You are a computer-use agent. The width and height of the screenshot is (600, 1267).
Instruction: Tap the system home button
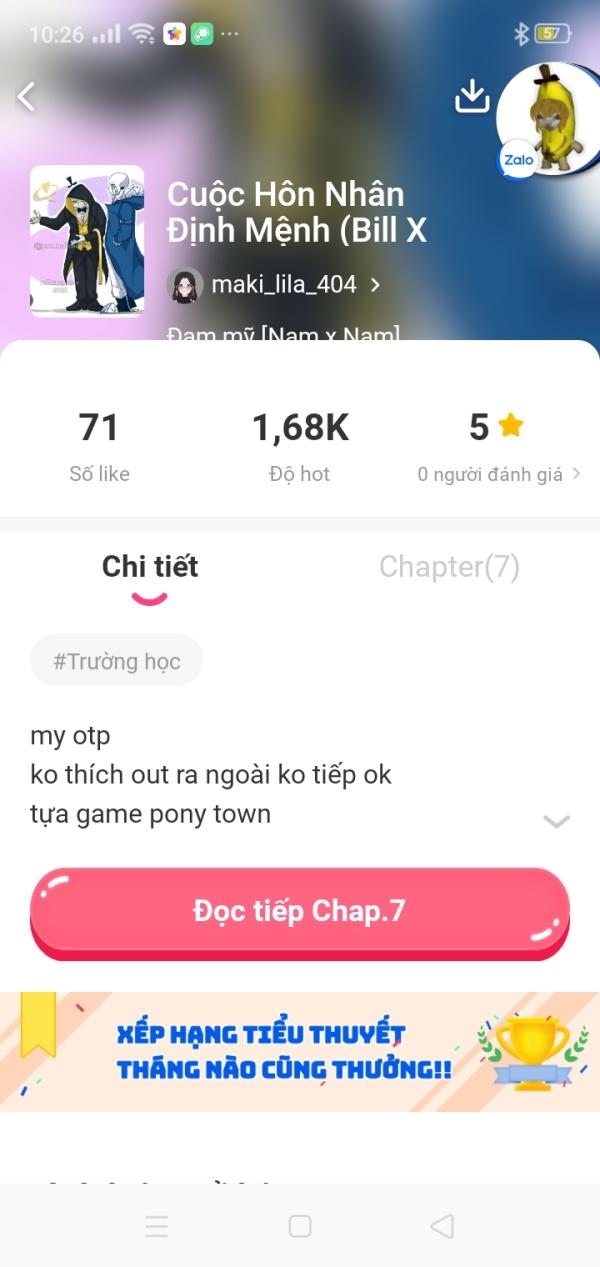coord(300,1226)
